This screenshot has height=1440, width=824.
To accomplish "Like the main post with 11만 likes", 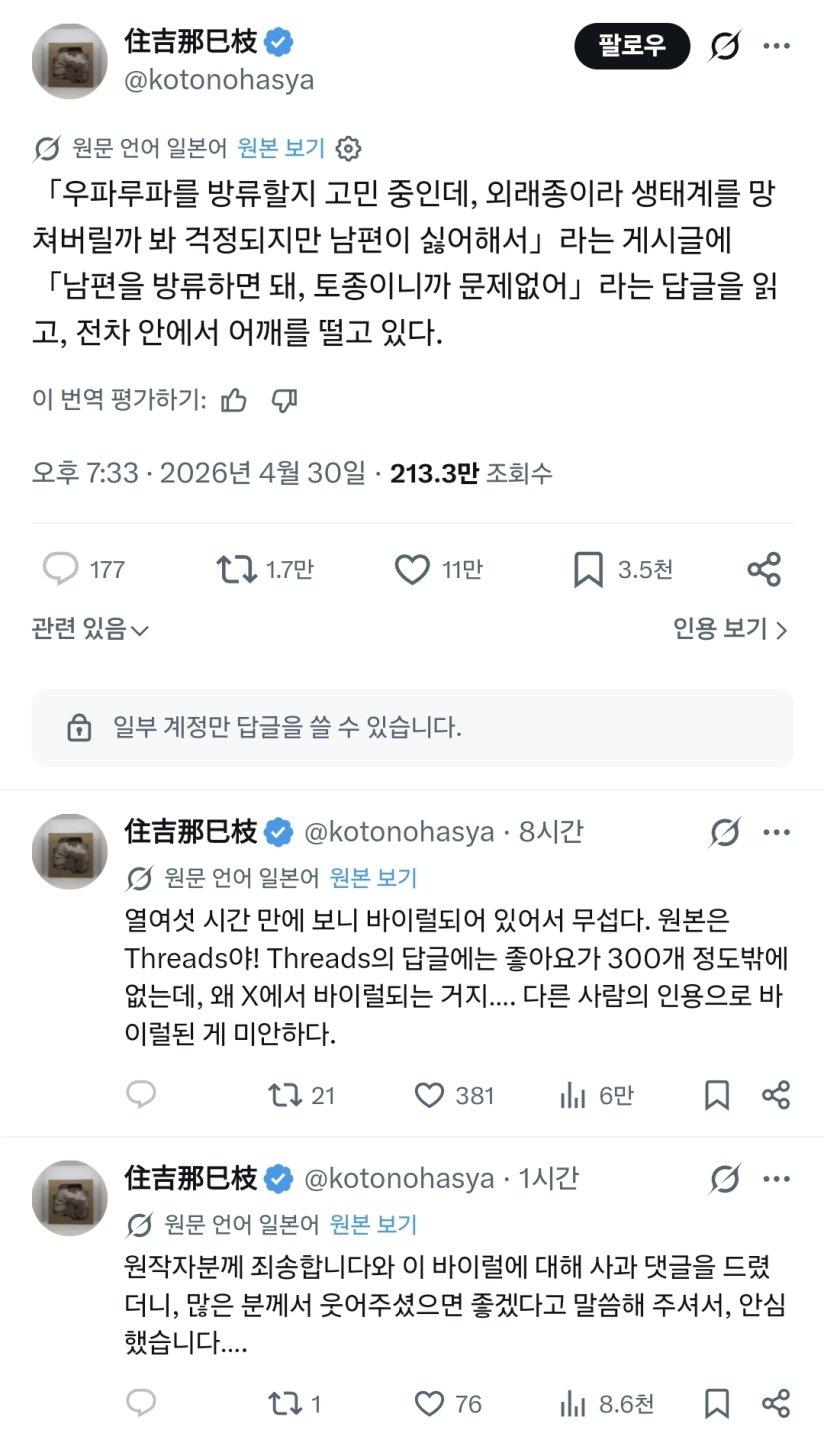I will [438, 570].
